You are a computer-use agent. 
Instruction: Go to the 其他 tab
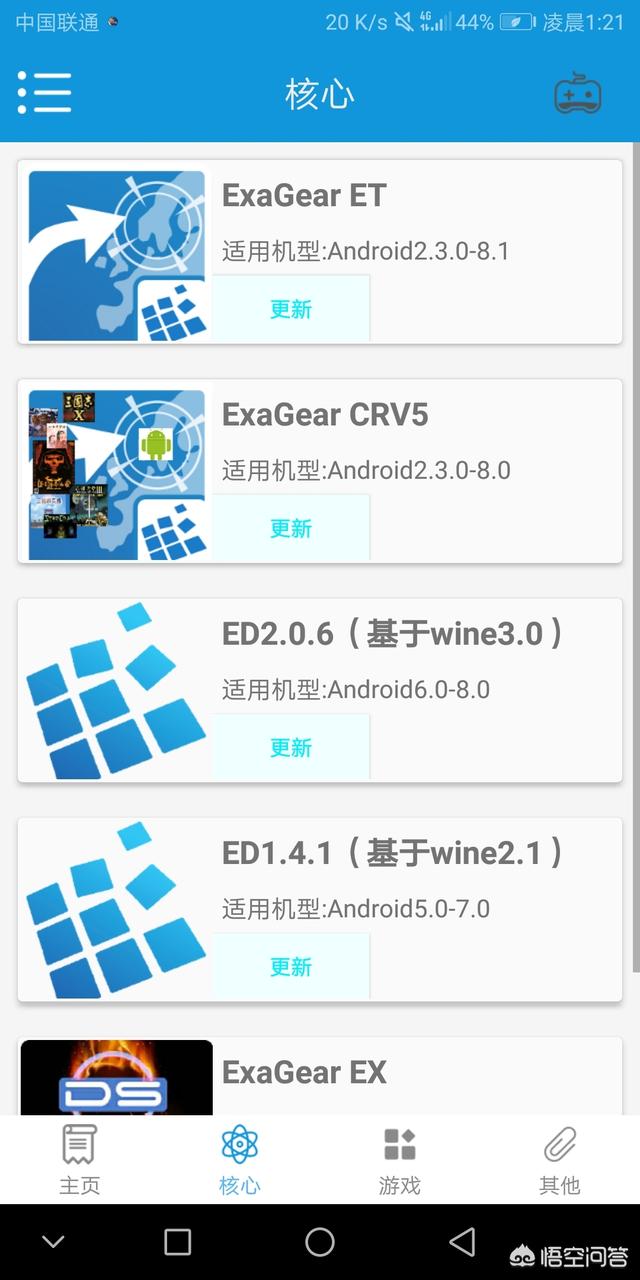coord(560,1160)
